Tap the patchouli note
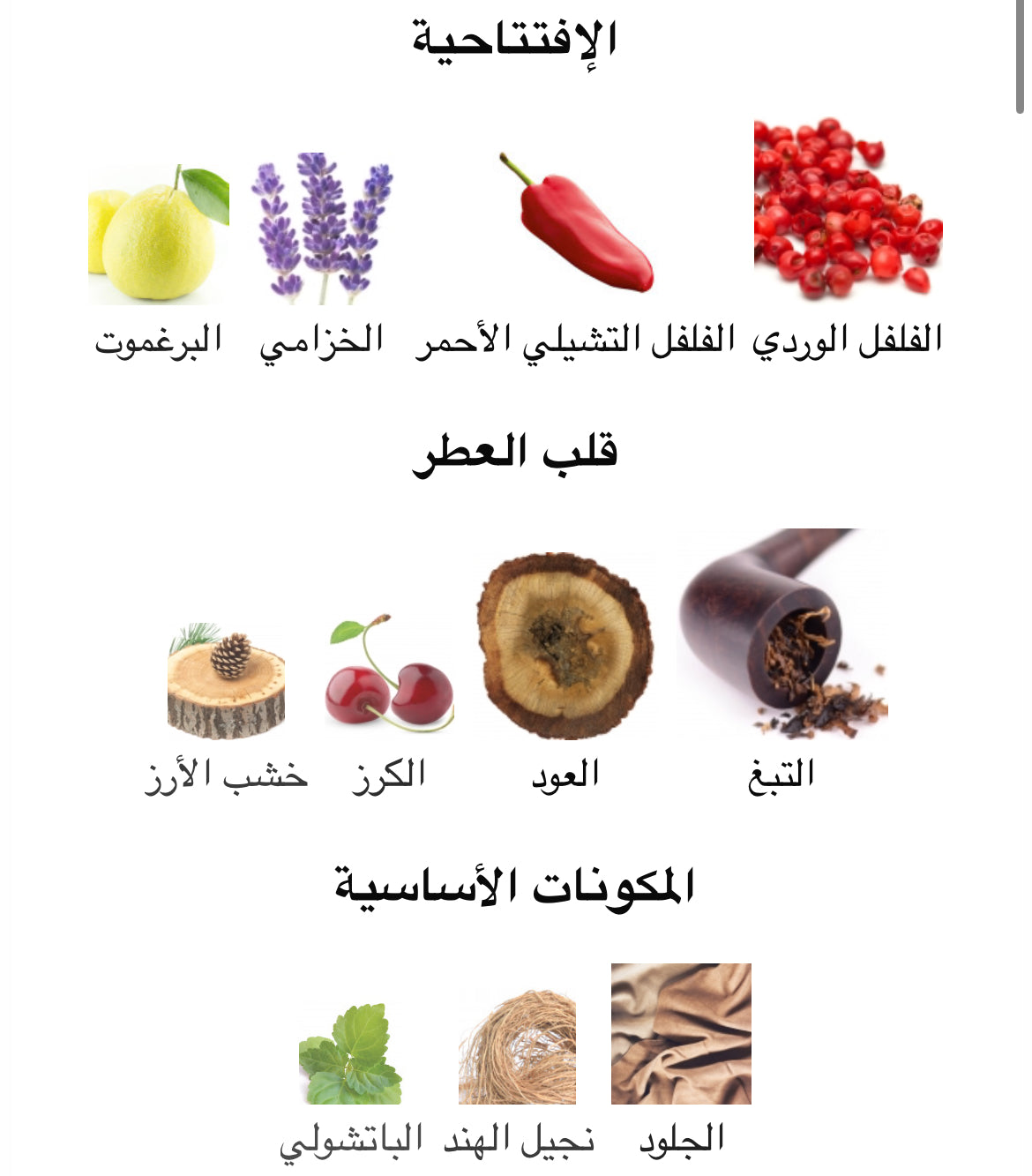Screen dimensions: 1032x1176 (350, 1053)
